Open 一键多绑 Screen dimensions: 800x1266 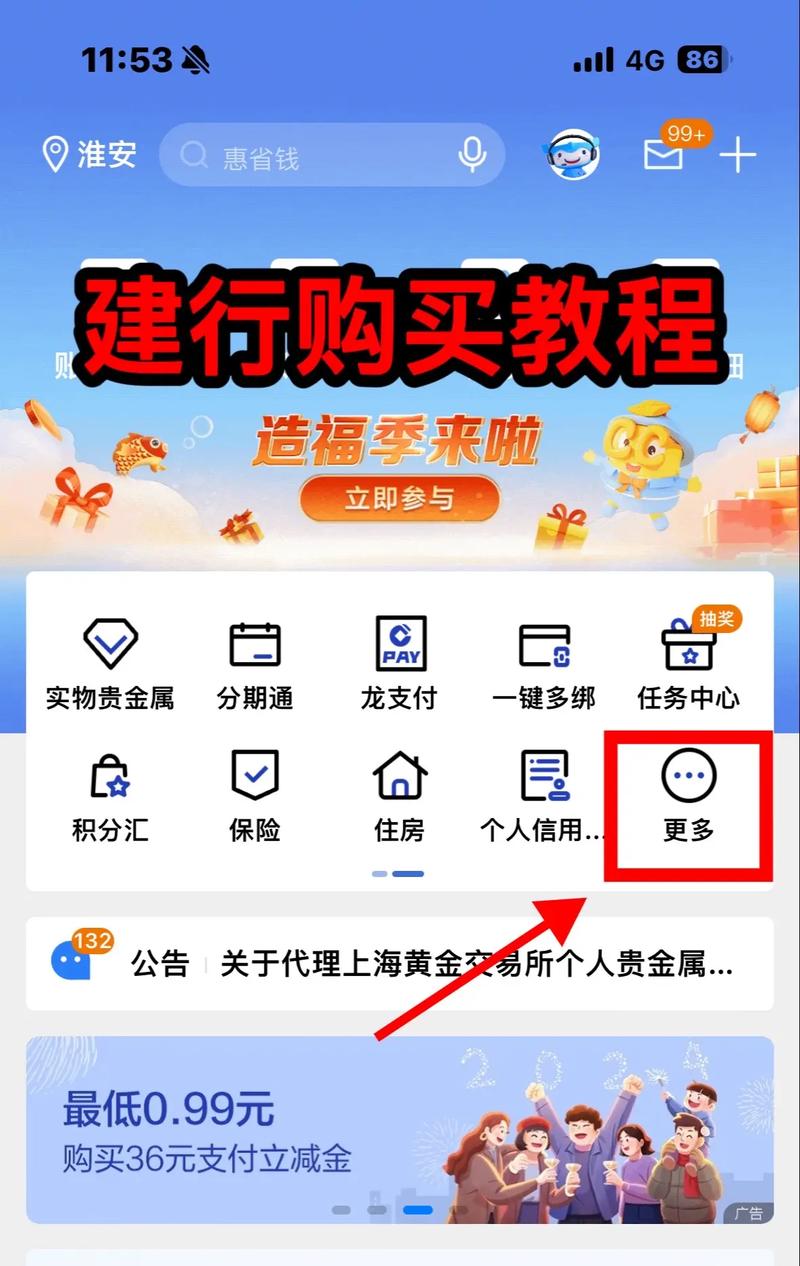(544, 662)
